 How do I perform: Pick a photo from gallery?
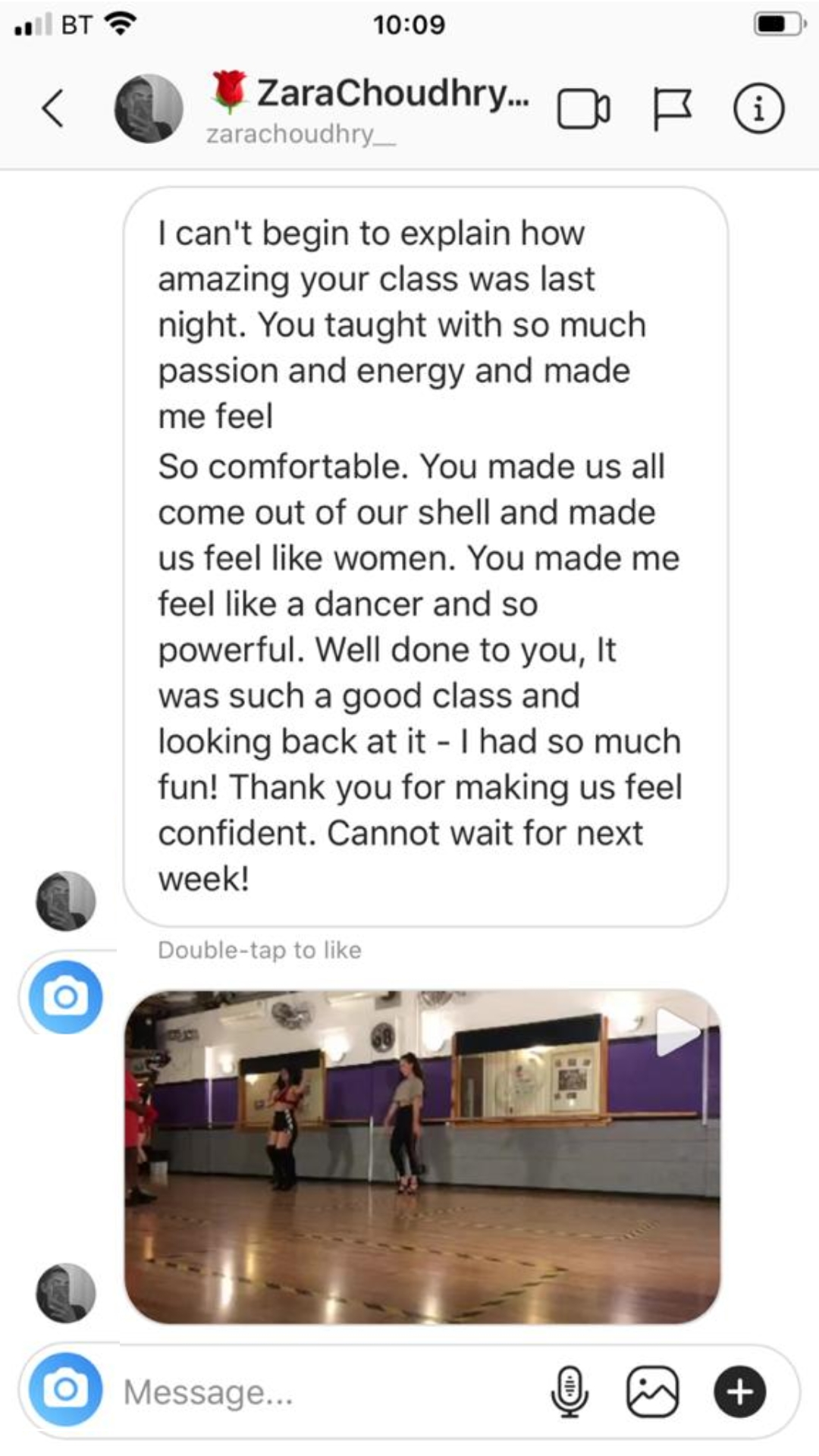point(652,1392)
